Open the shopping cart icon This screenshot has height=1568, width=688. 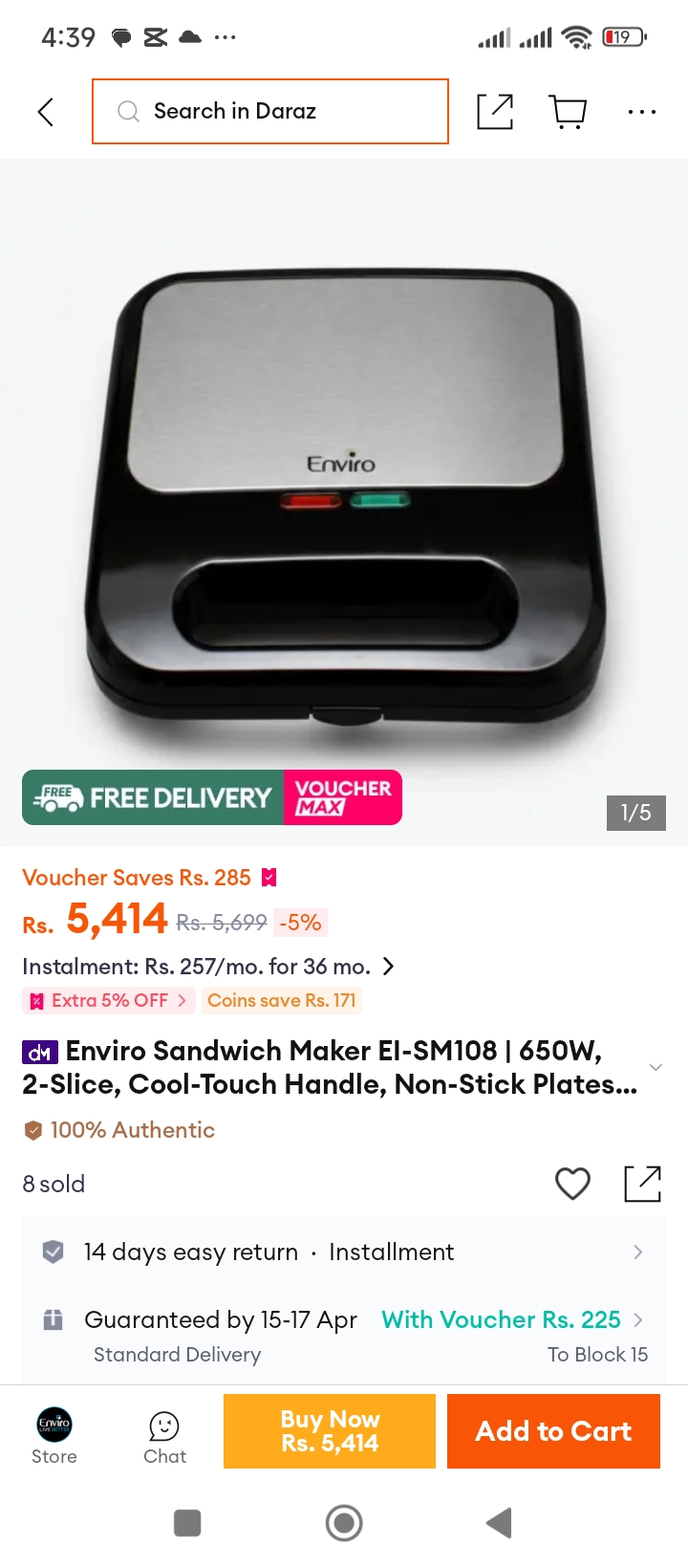(569, 112)
